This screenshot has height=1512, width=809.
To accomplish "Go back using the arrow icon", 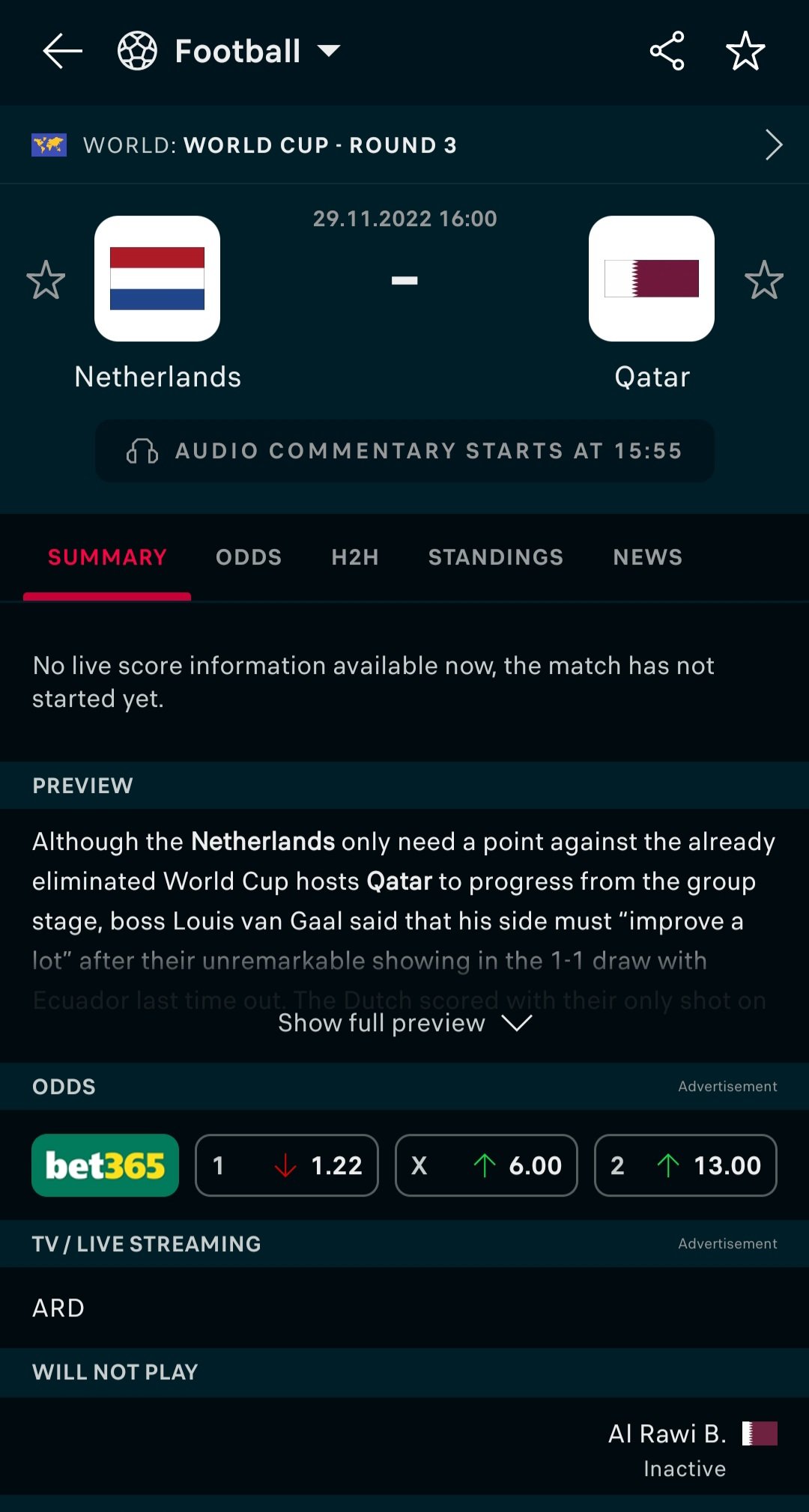I will coord(62,51).
